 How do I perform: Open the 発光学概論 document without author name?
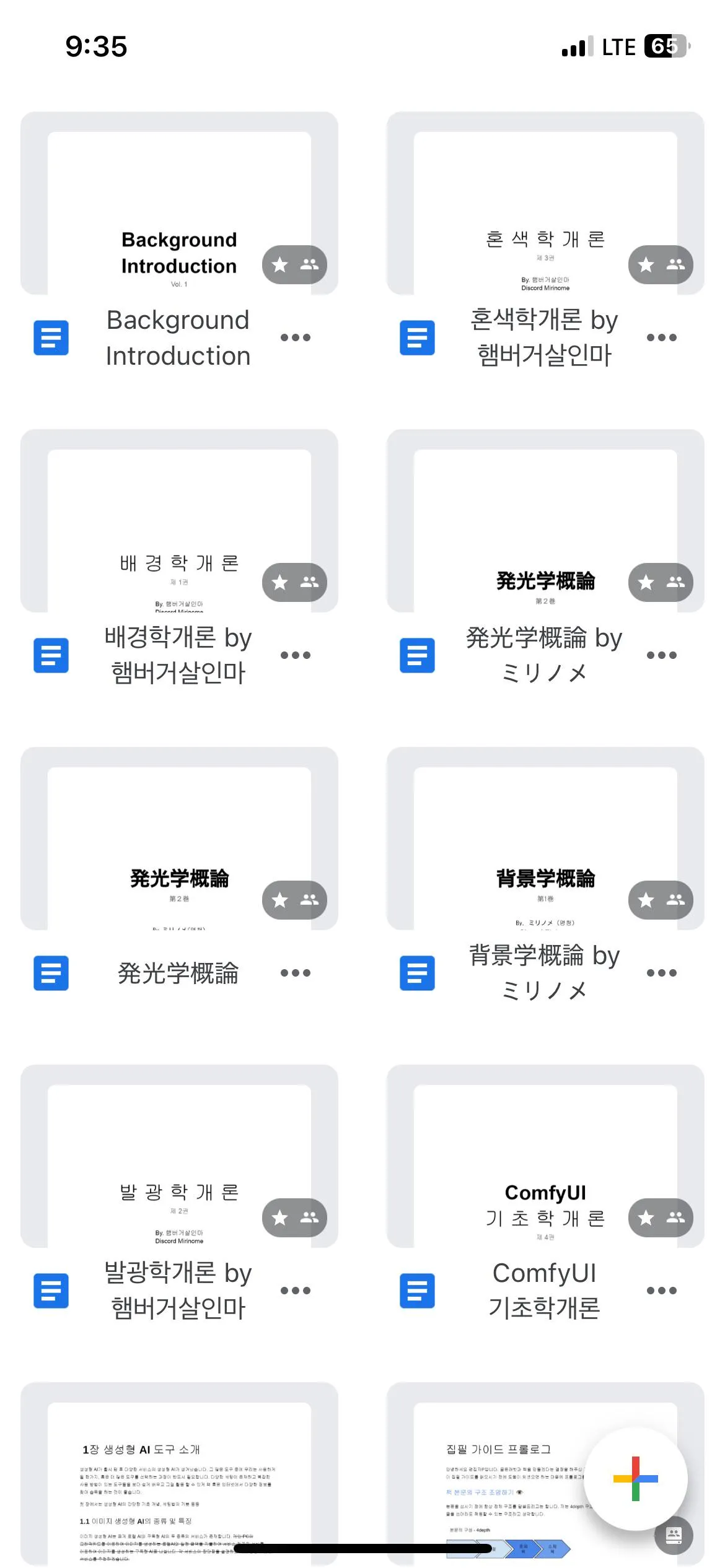[178, 840]
